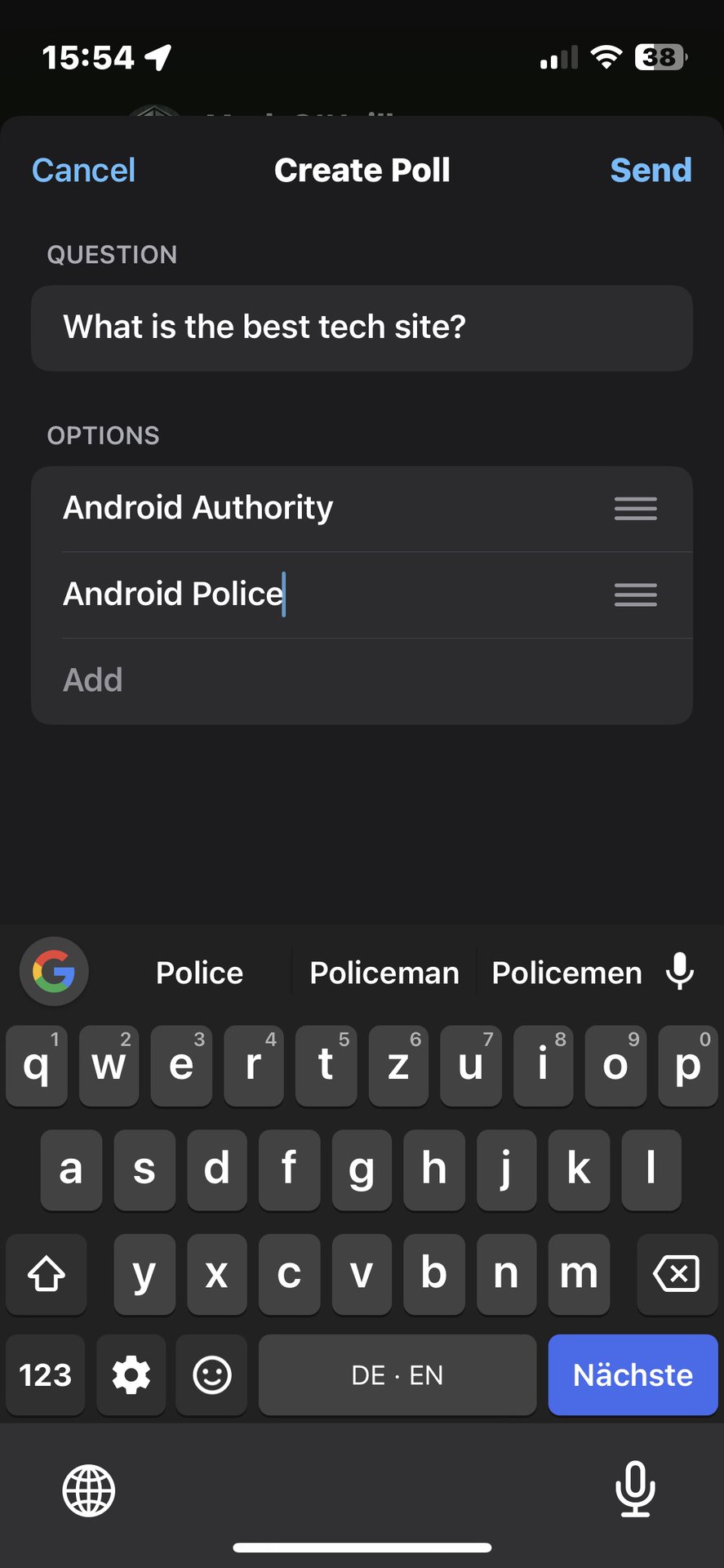Screen dimensions: 724x1568
Task: Open Google search in the keyboard
Action: pos(54,971)
